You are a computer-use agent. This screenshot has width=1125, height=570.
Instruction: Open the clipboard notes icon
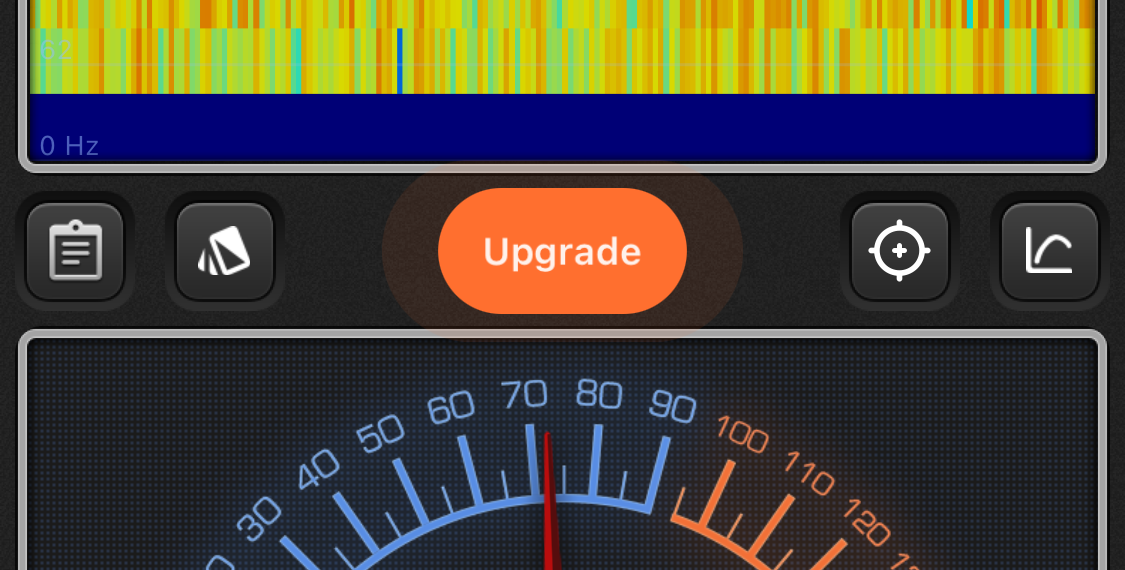(x=75, y=251)
